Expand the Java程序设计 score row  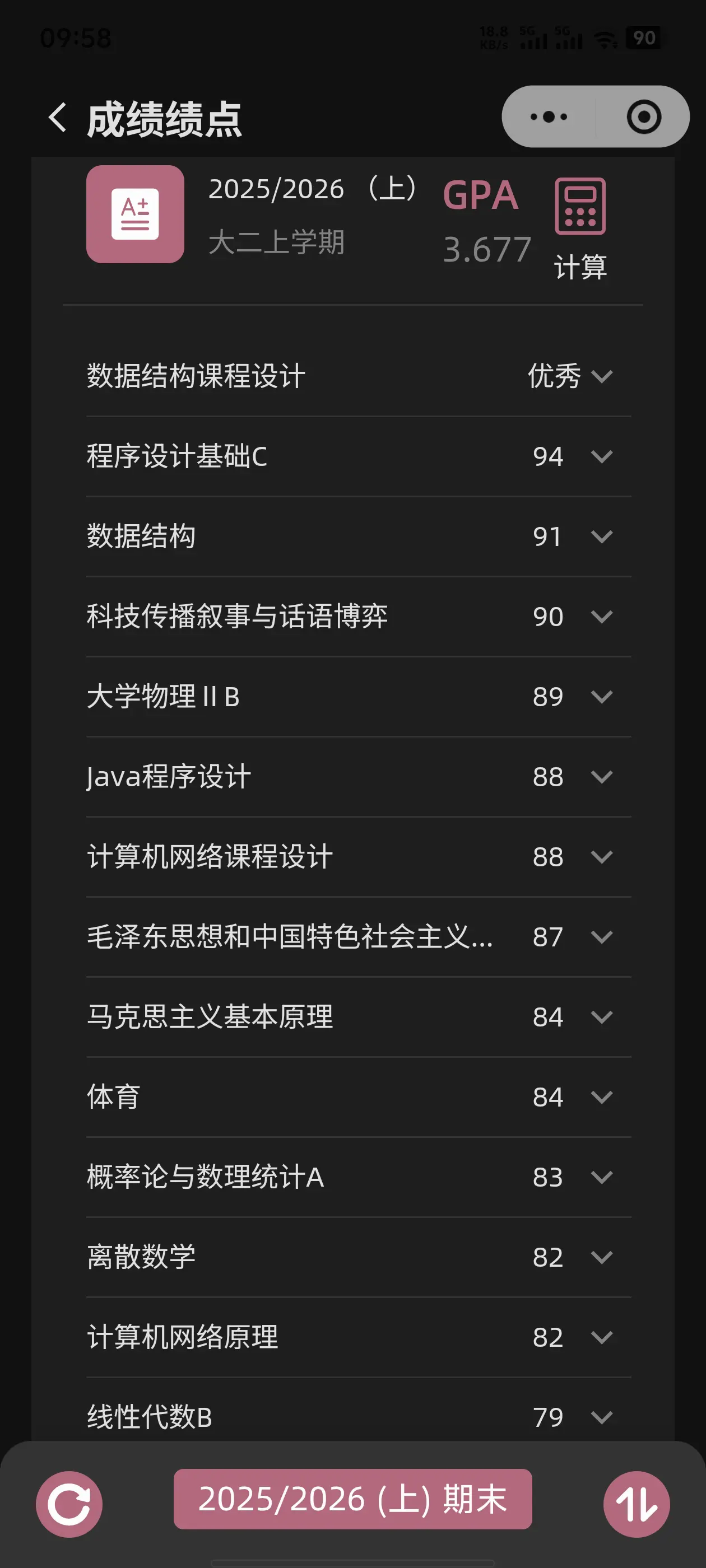(x=601, y=777)
